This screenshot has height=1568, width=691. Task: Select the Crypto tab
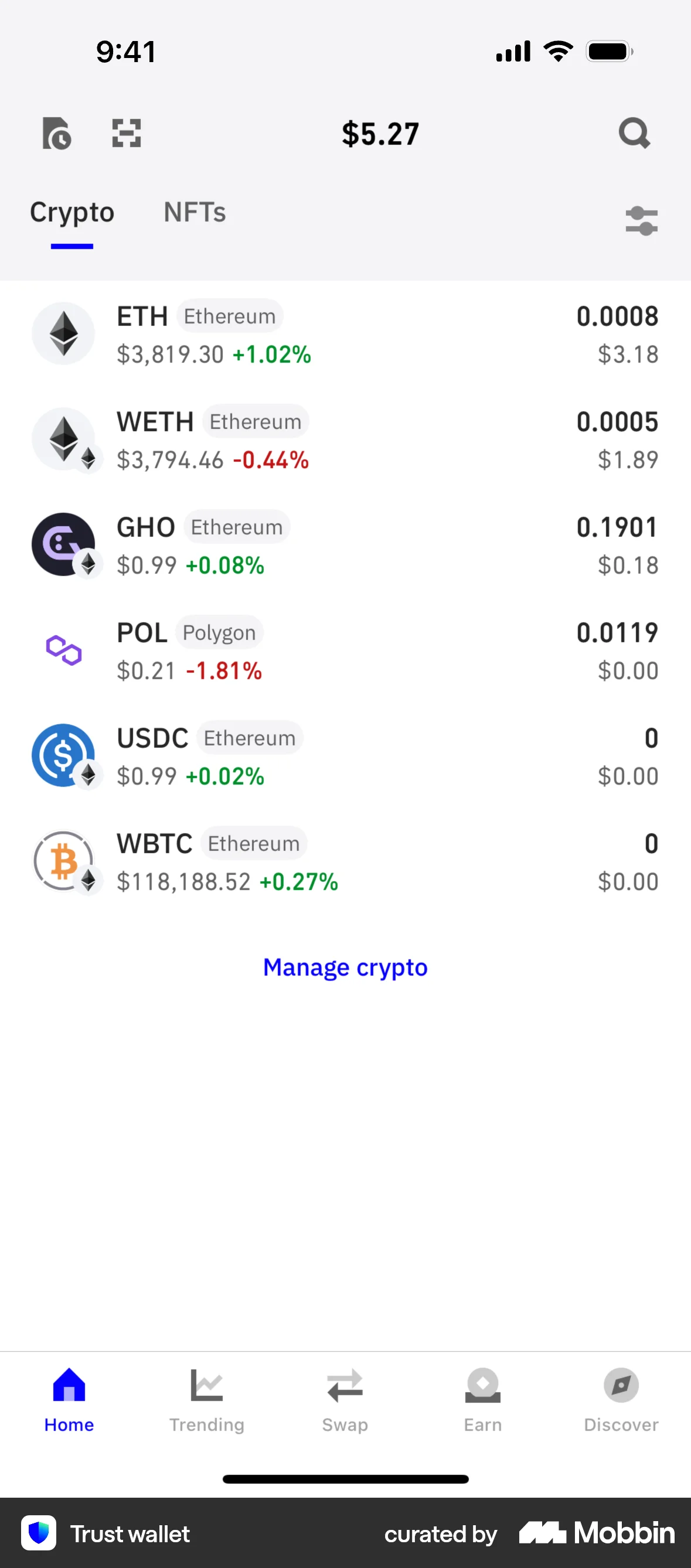click(72, 212)
